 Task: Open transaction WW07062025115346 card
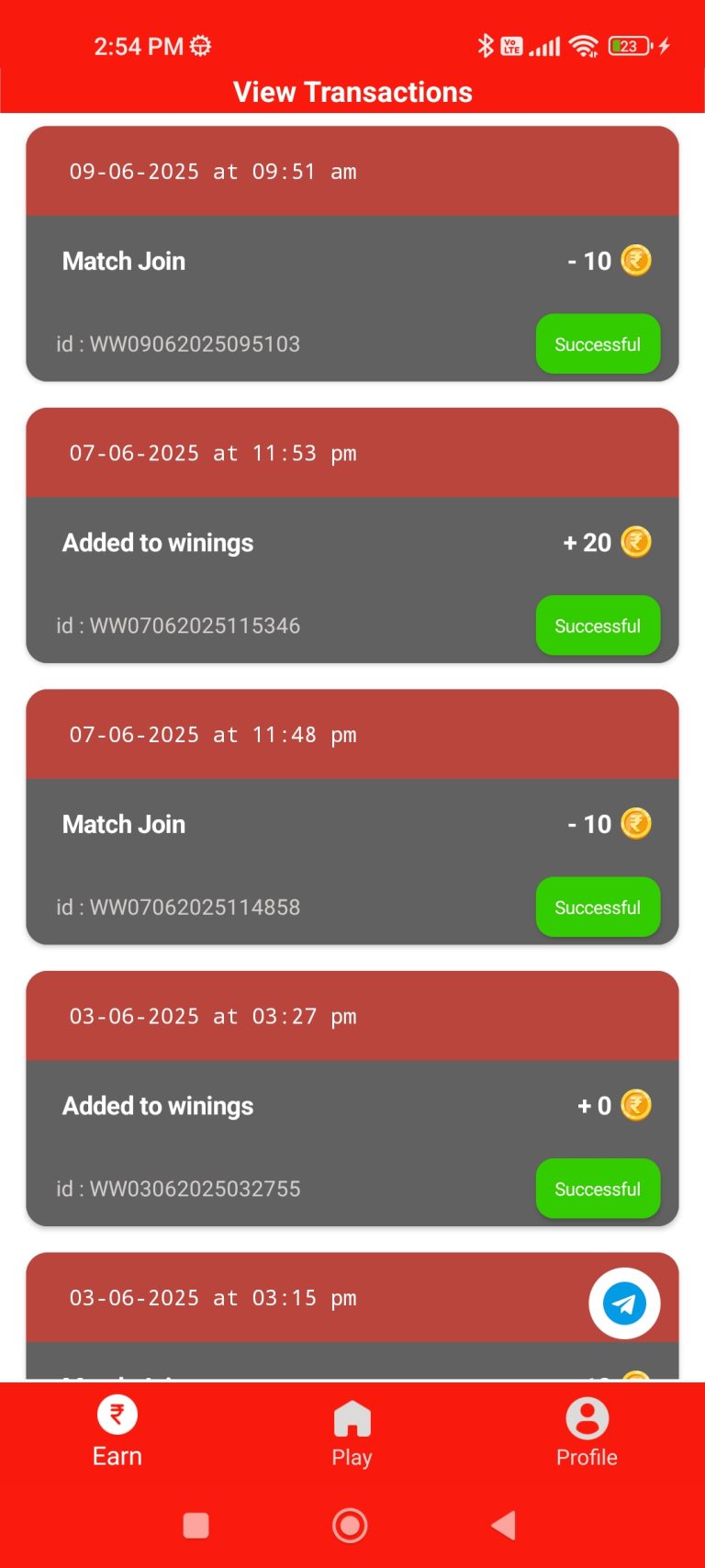(352, 536)
